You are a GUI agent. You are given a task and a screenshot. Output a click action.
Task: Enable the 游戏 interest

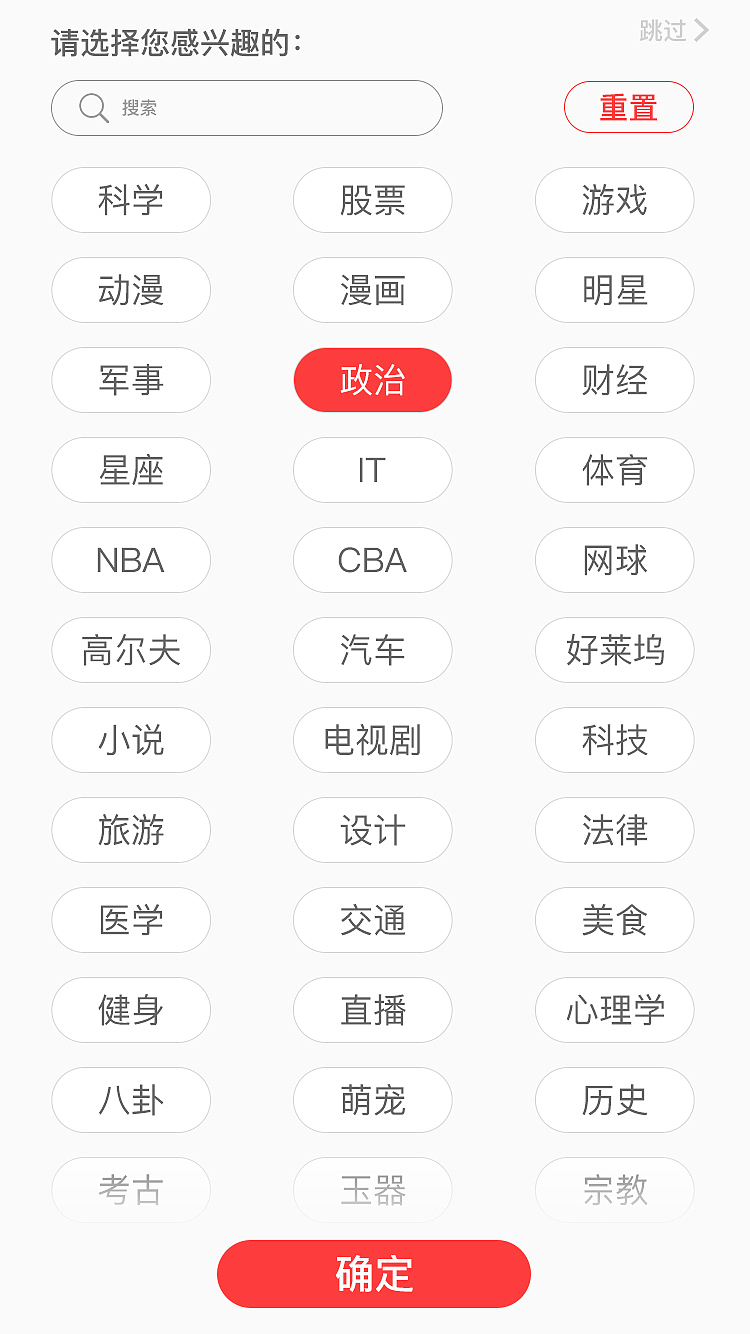[614, 200]
